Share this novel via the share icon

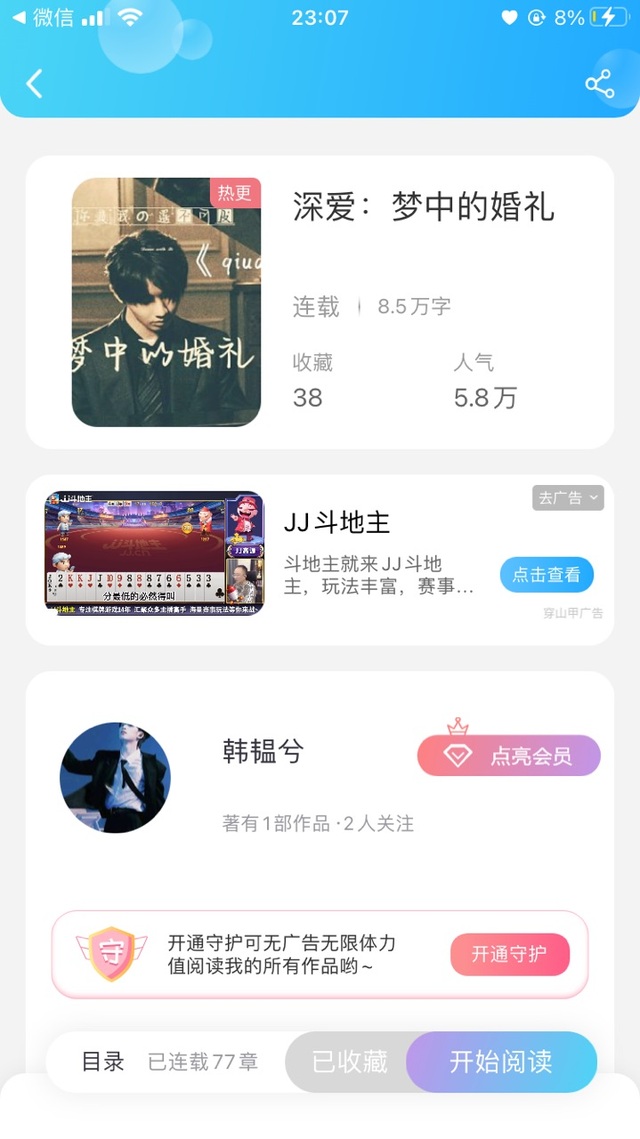[600, 84]
